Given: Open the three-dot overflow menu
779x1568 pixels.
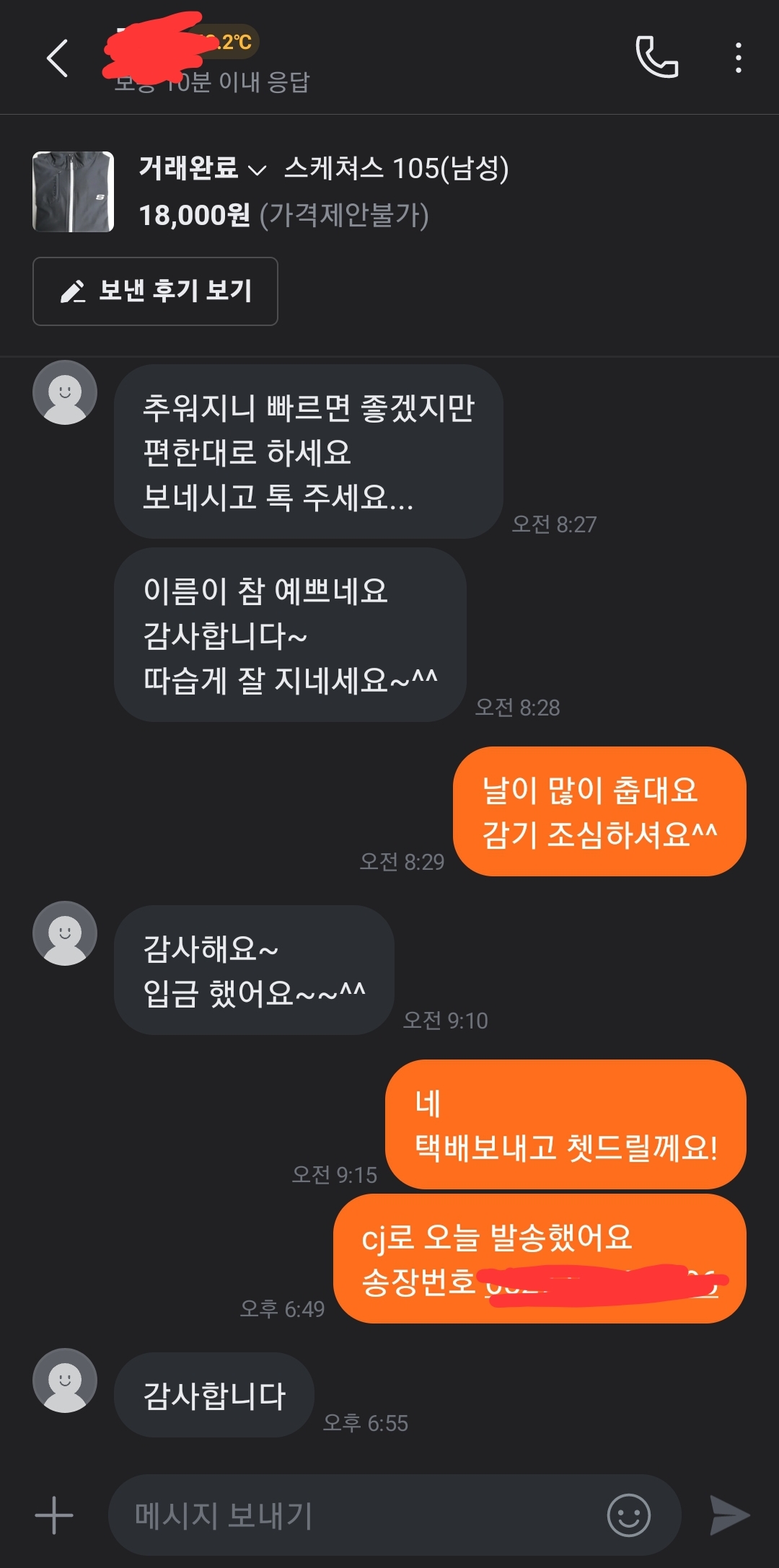Looking at the screenshot, I should click(738, 58).
